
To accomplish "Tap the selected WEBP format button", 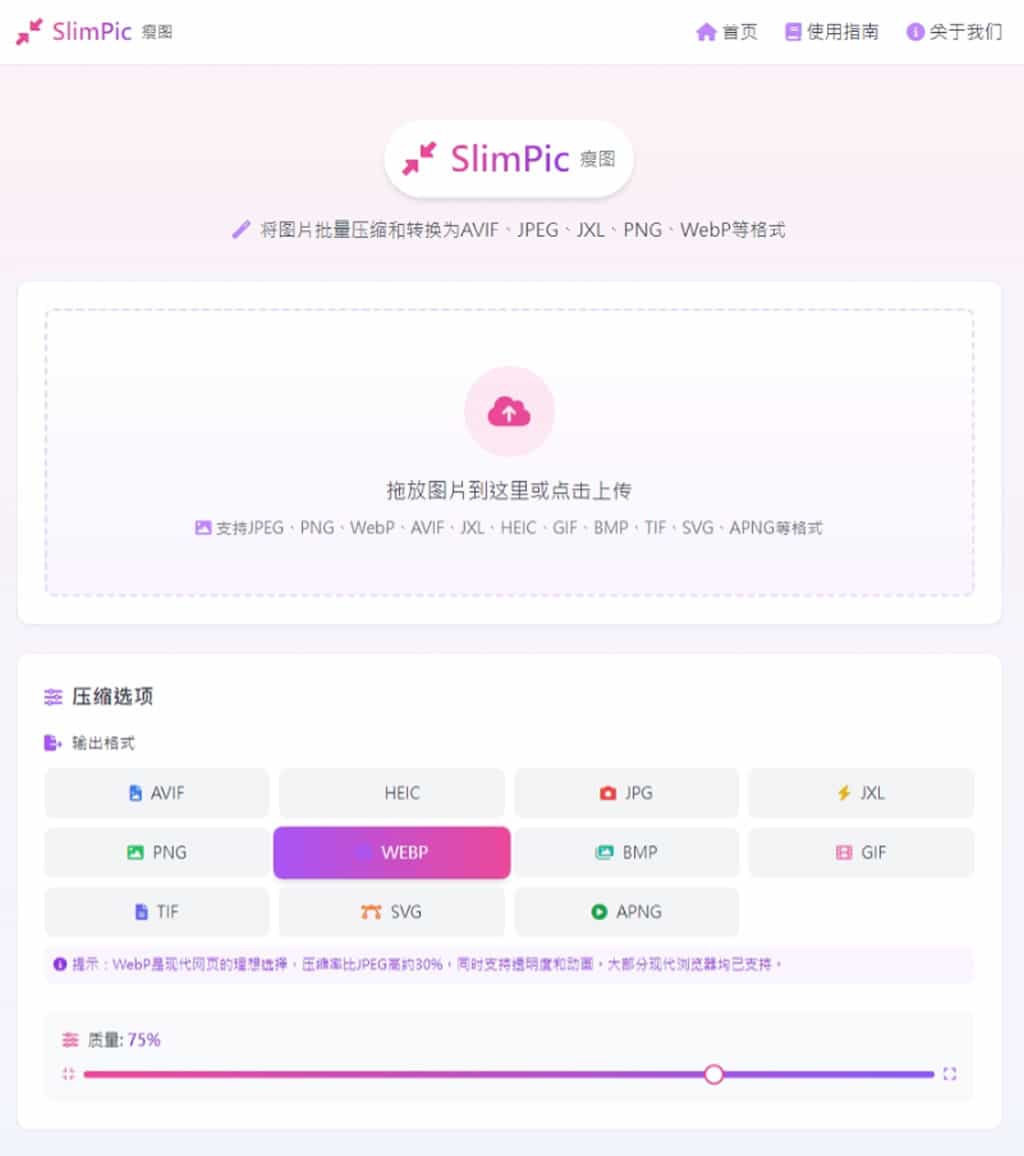I will pyautogui.click(x=392, y=853).
